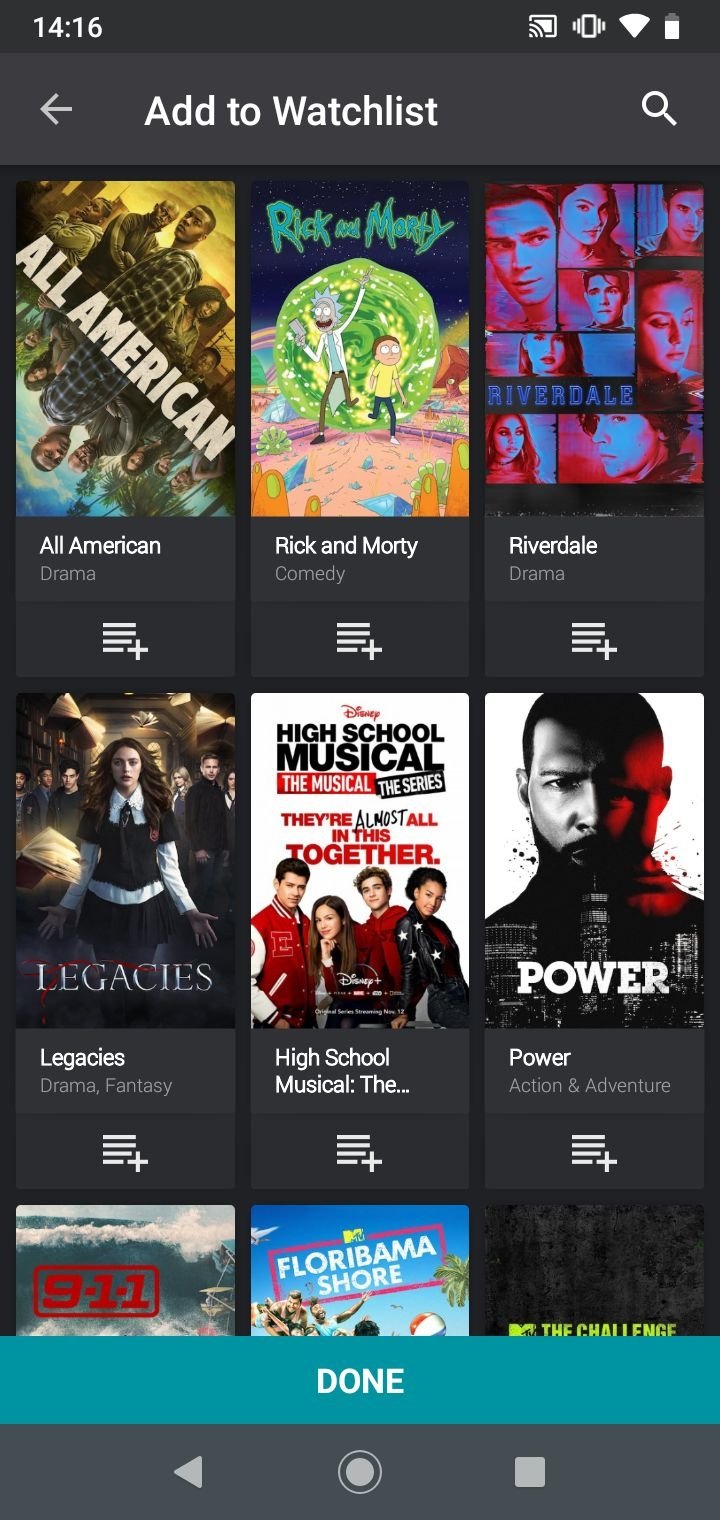Screen dimensions: 720x1520
Task: Add High School Musical to watchlist
Action: click(359, 1152)
